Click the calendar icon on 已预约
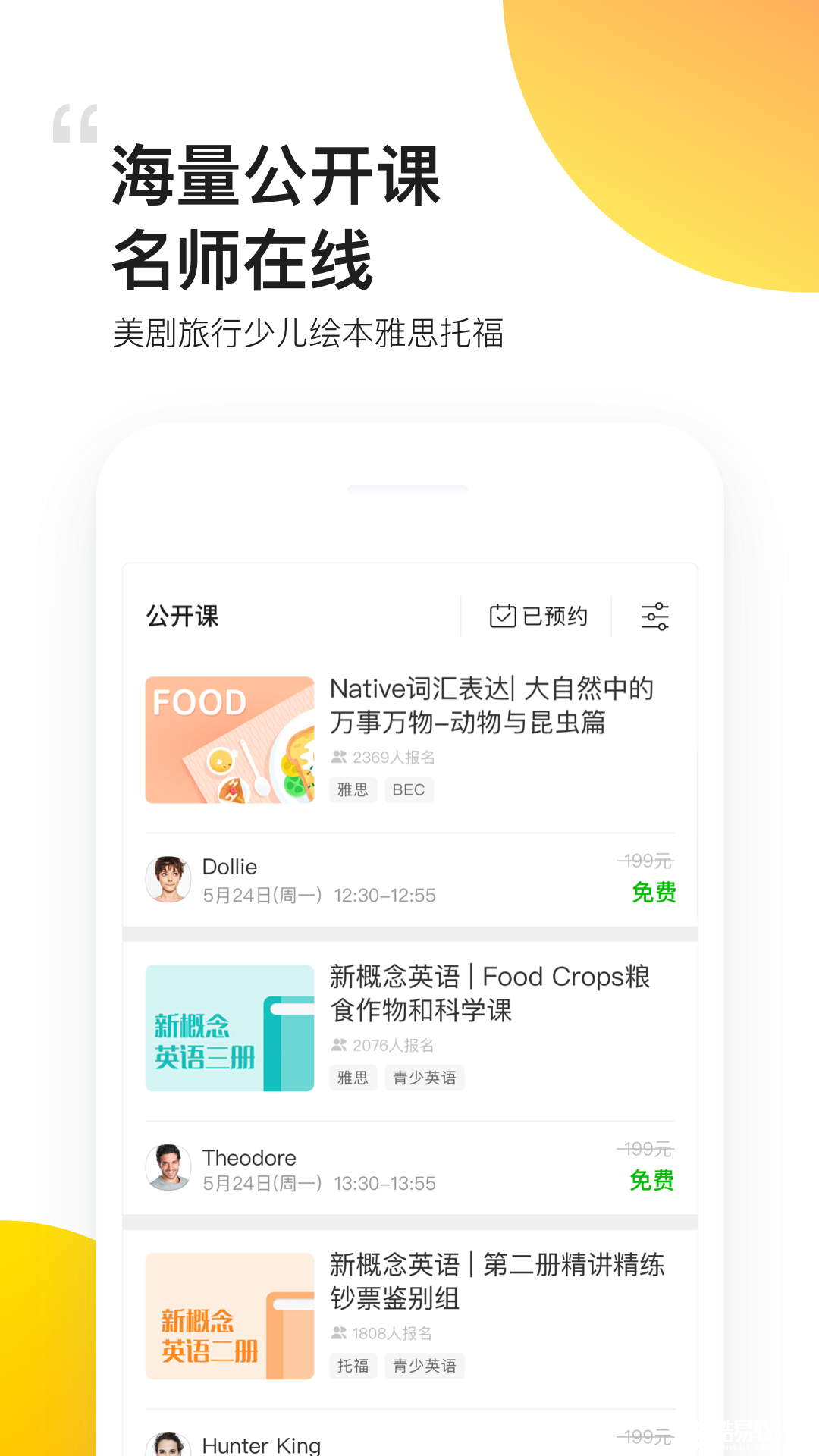 pos(501,616)
